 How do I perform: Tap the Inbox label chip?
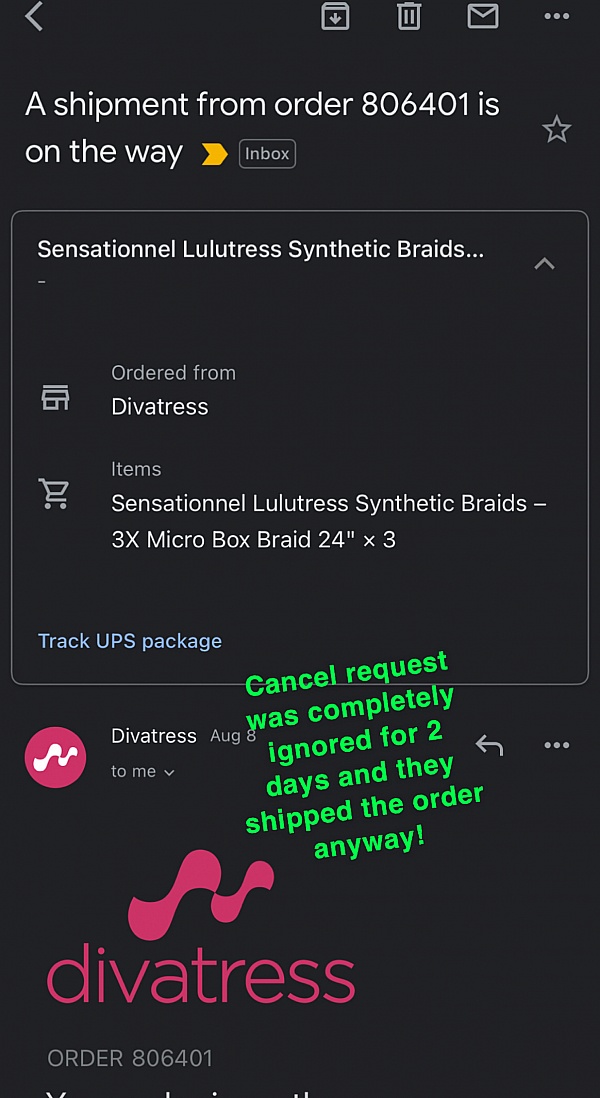point(267,154)
